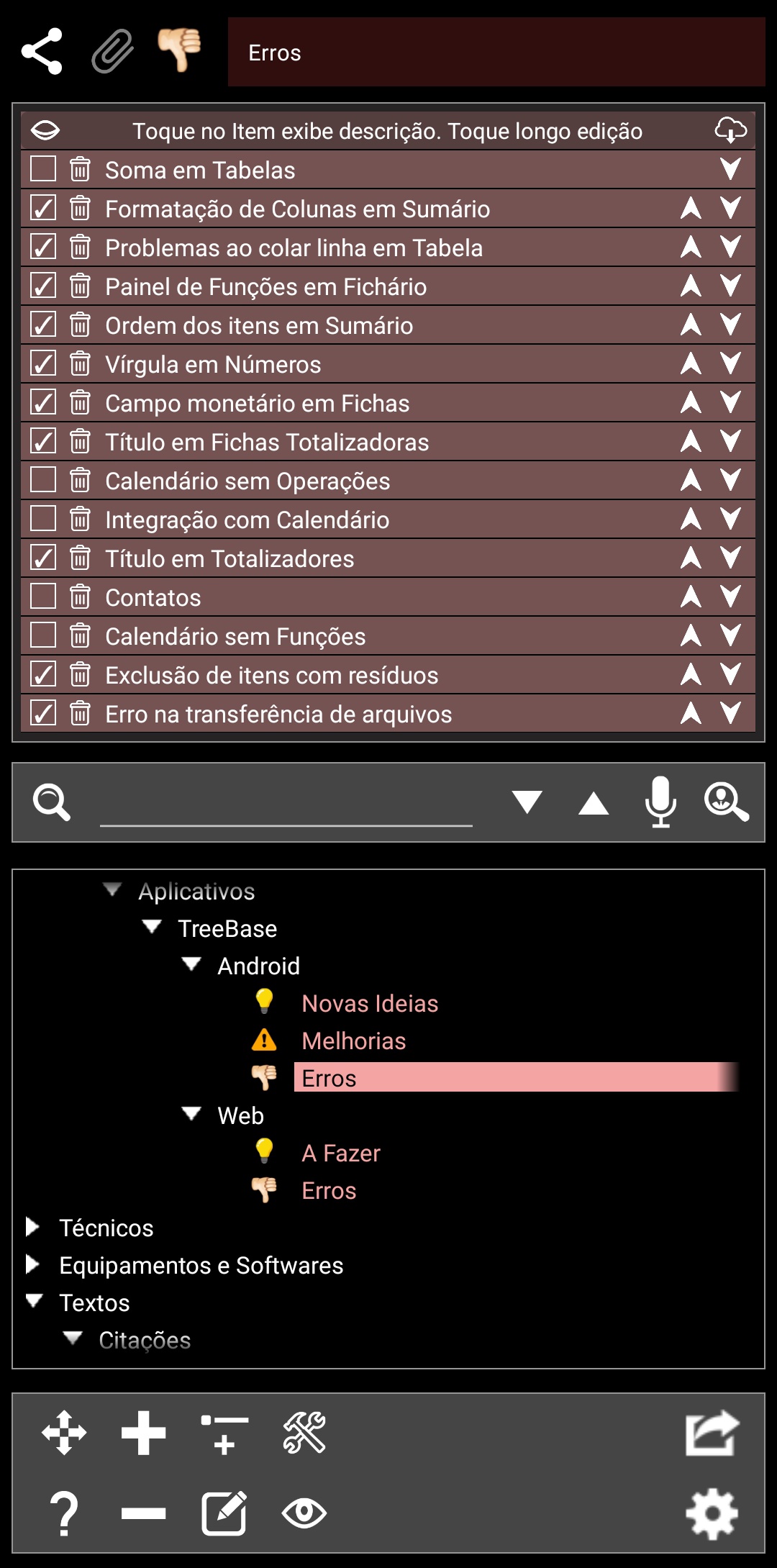Select Novas Ideias in the tree
Image resolution: width=777 pixels, height=1568 pixels.
click(x=370, y=1003)
